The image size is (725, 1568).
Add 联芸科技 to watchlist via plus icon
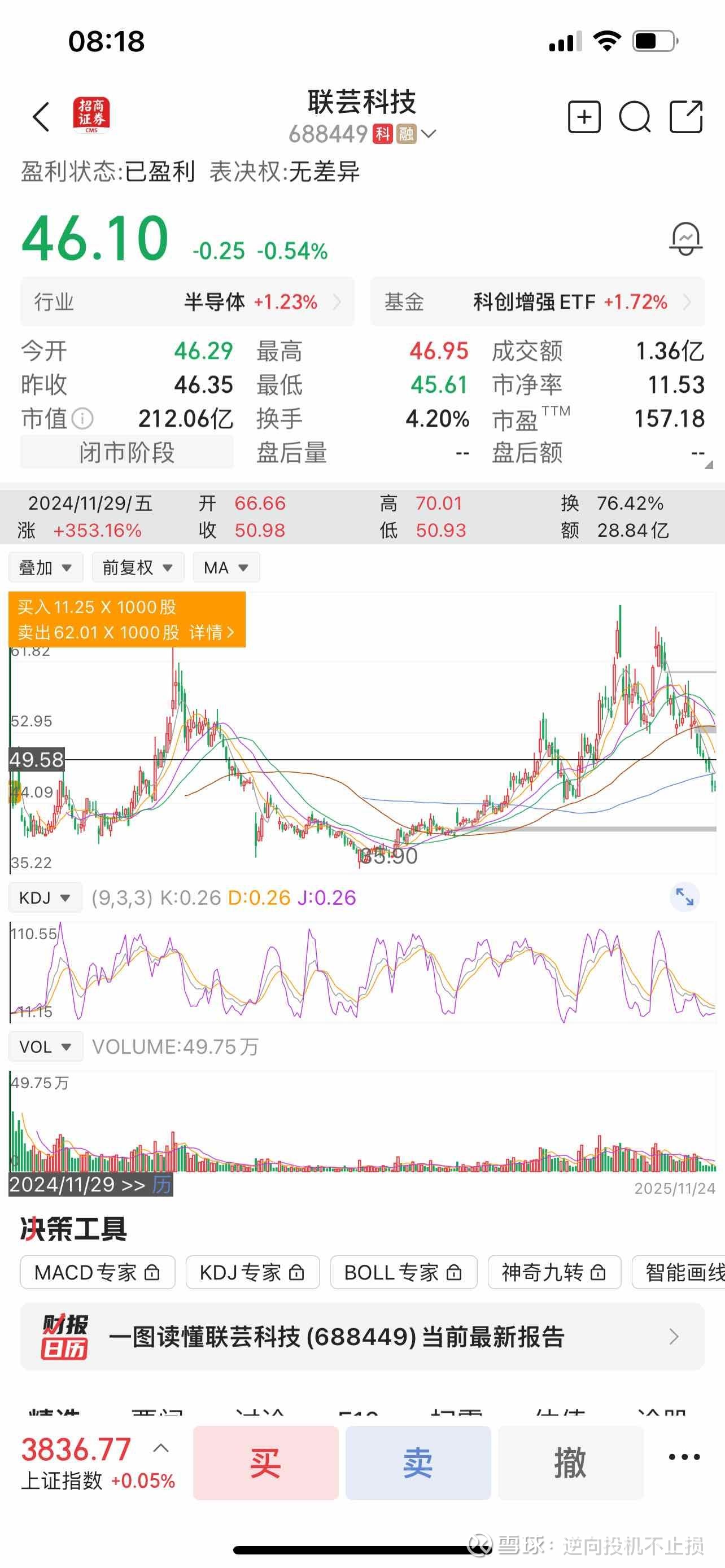pyautogui.click(x=584, y=117)
